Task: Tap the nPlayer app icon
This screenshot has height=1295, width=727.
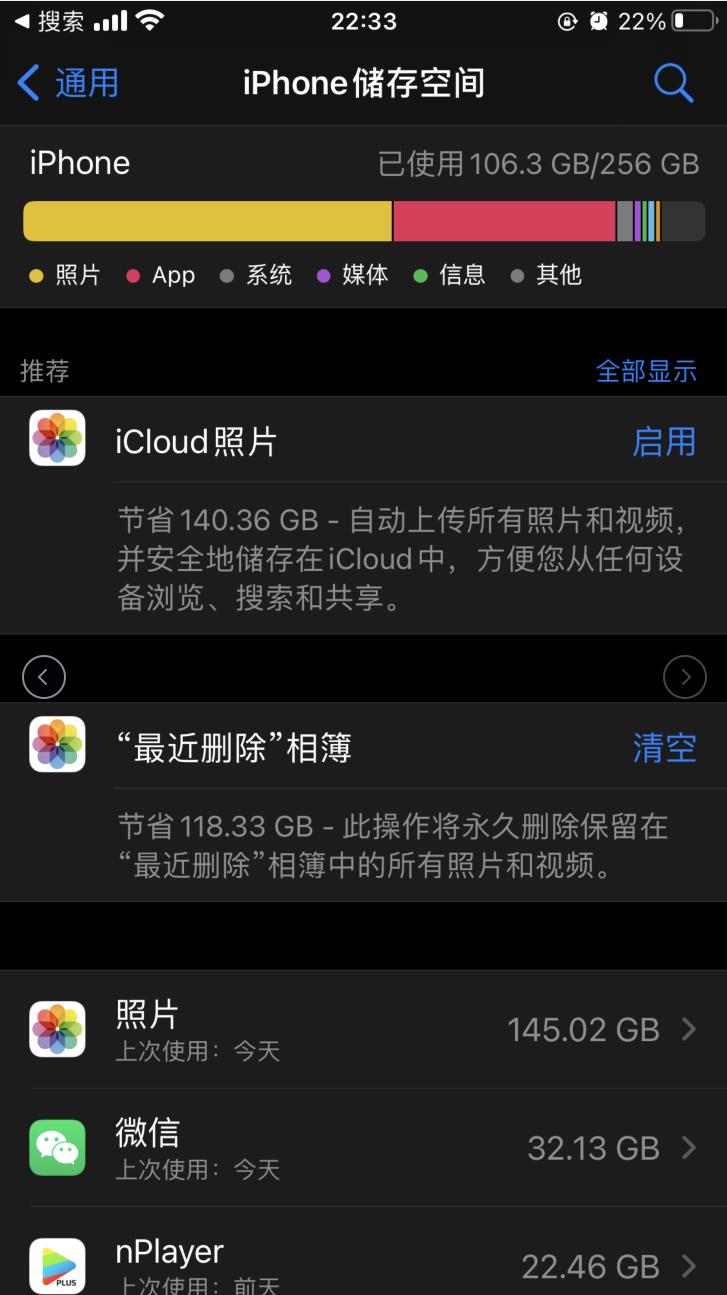Action: tap(56, 1263)
